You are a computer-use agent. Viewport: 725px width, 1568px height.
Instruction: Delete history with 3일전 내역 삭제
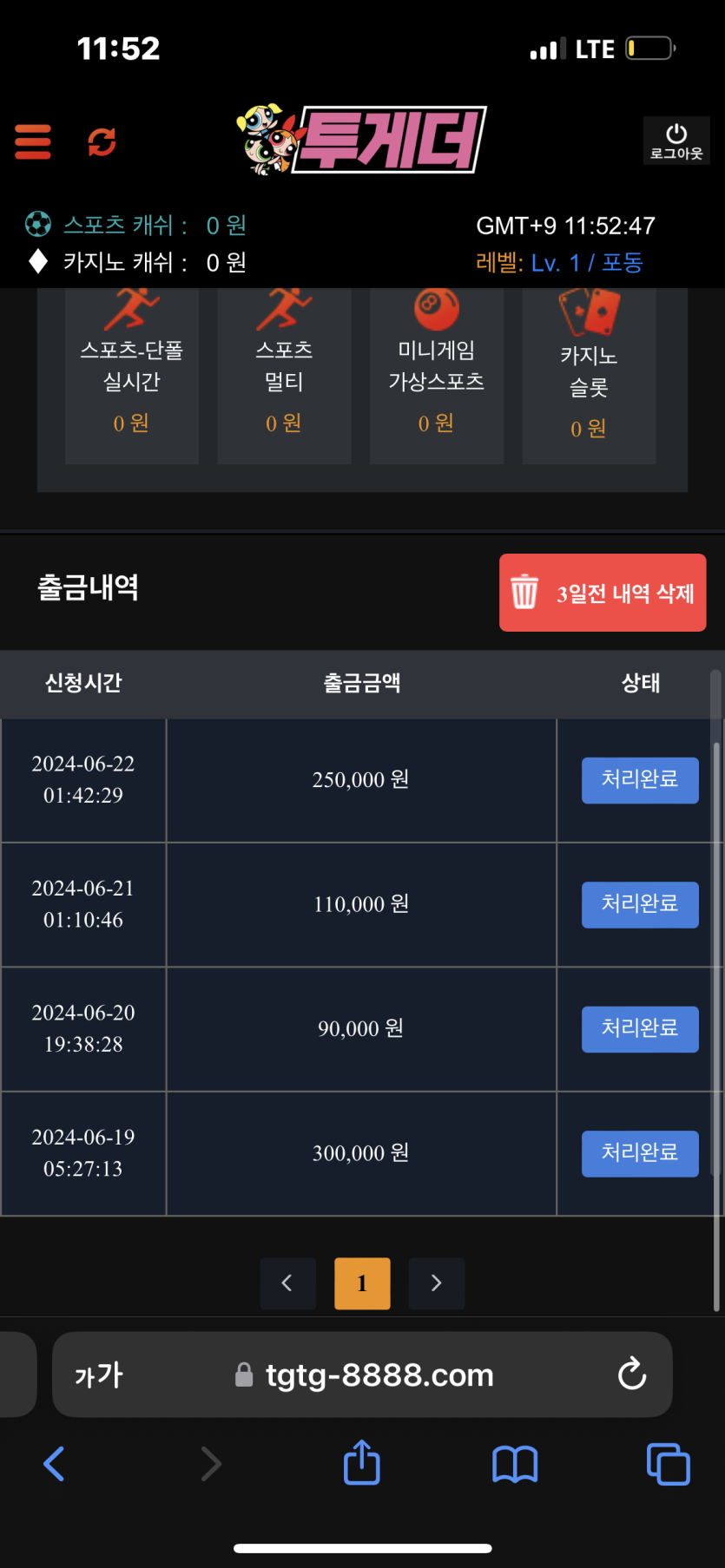tap(603, 593)
